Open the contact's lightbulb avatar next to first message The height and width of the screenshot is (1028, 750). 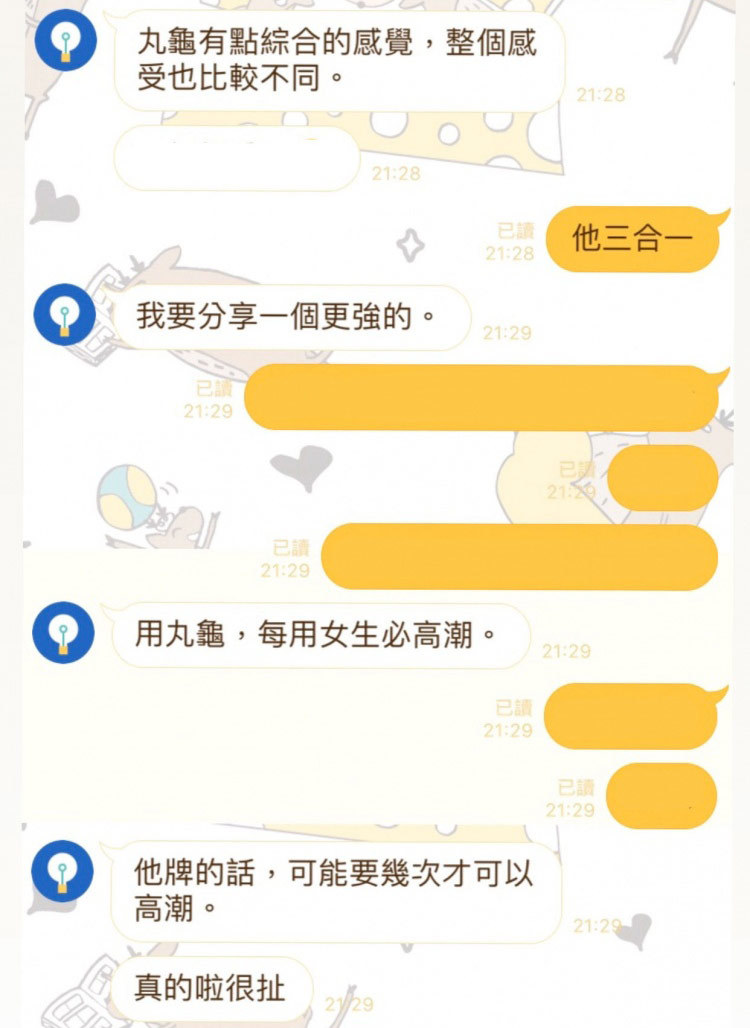[x=67, y=42]
